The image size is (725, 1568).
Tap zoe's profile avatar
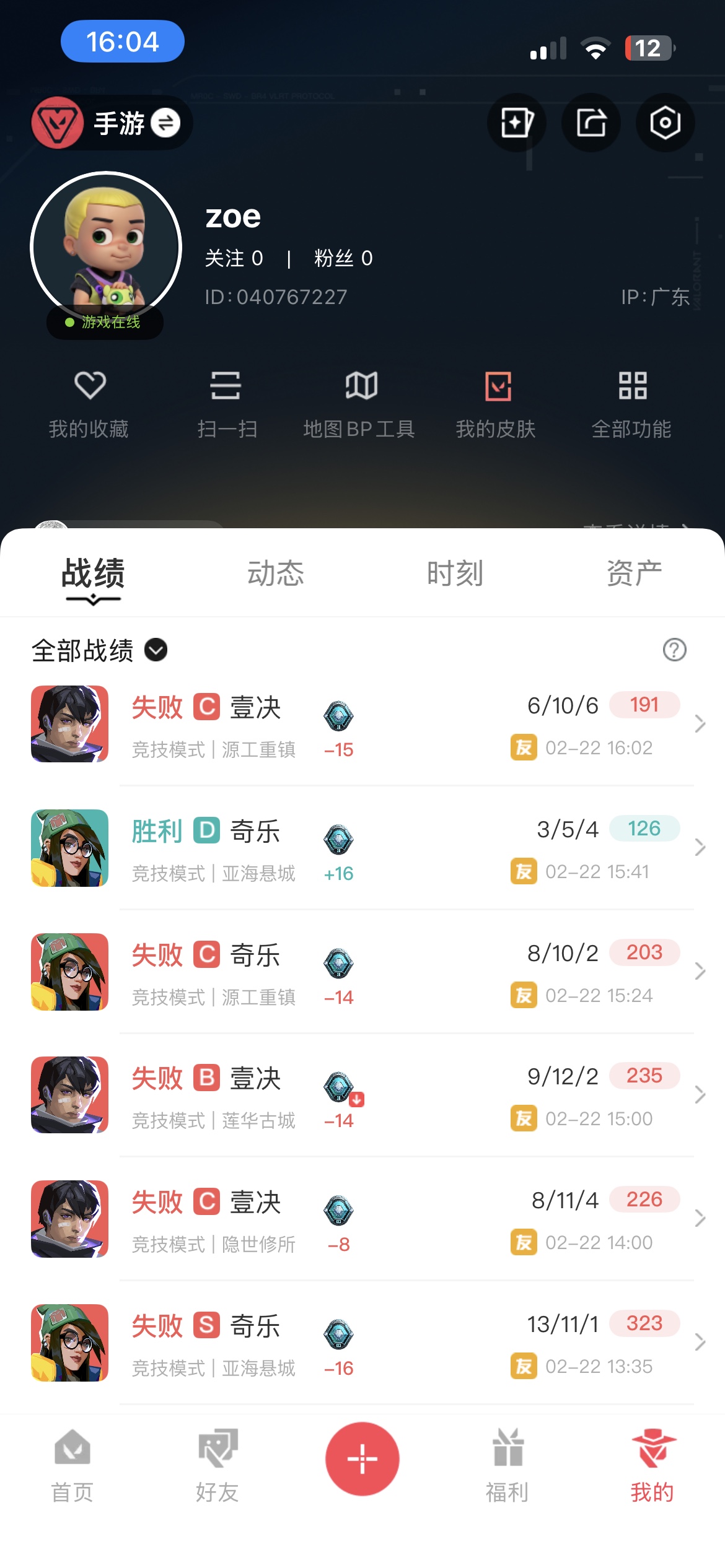coord(106,247)
